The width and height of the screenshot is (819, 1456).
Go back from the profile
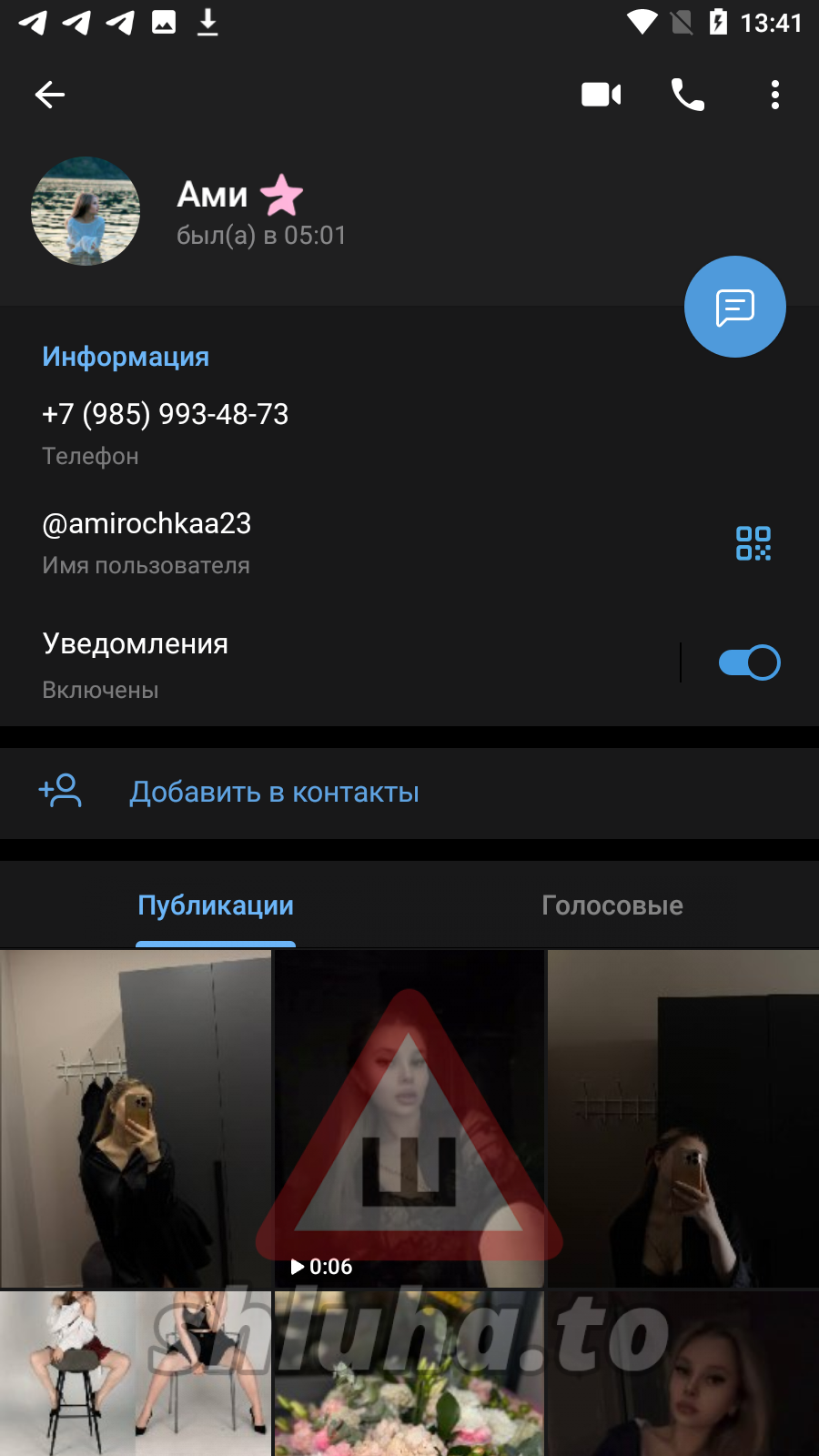click(50, 95)
